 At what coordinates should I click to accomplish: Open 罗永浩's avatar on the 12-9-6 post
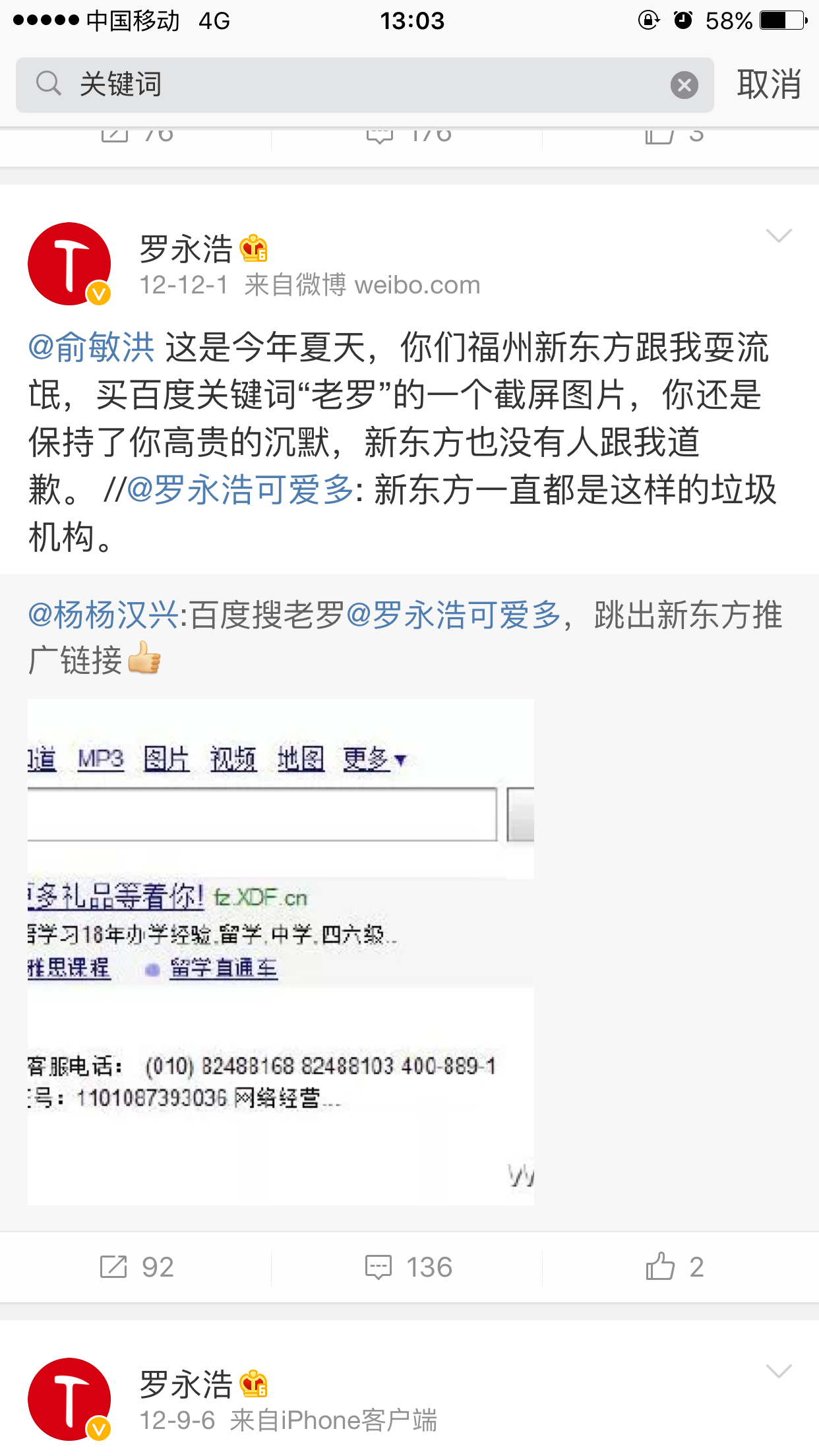point(69,1399)
